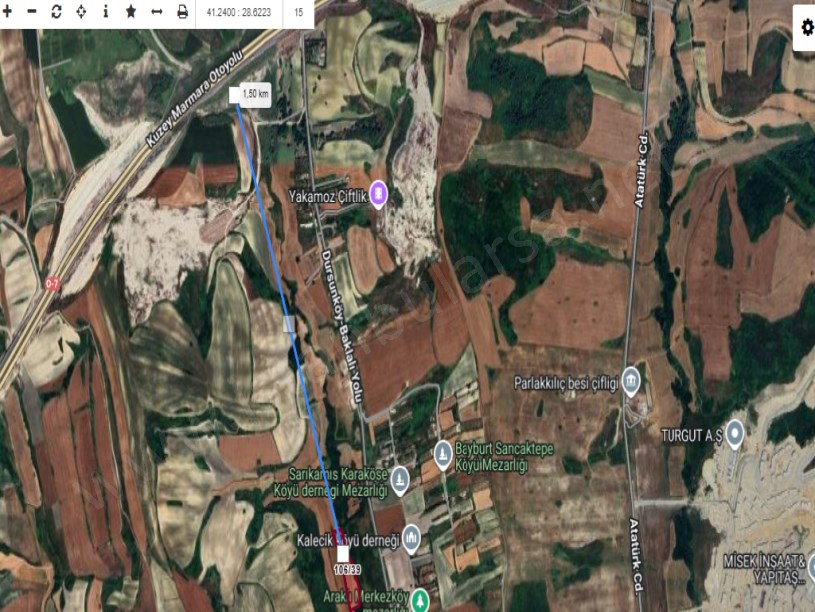Select the distance measure arrow tool

157,13
